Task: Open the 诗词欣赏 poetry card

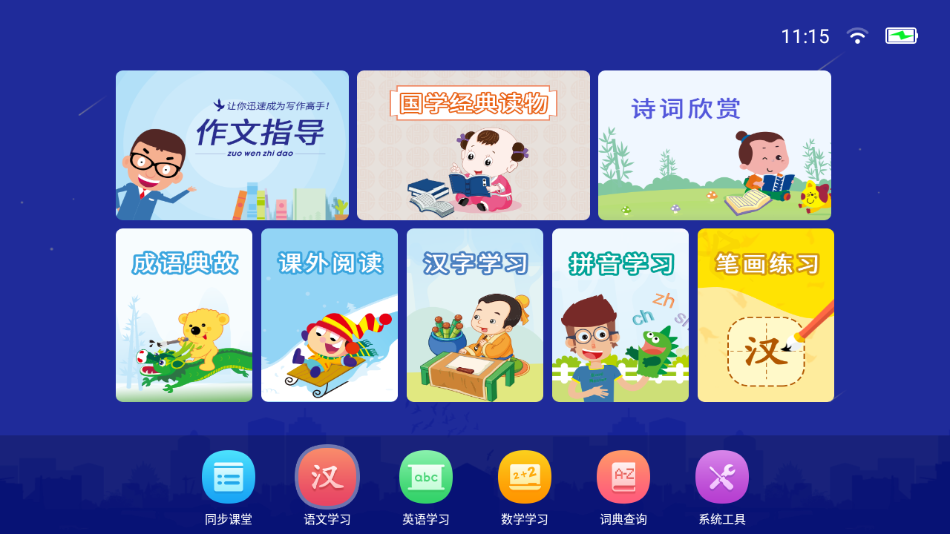Action: click(714, 145)
